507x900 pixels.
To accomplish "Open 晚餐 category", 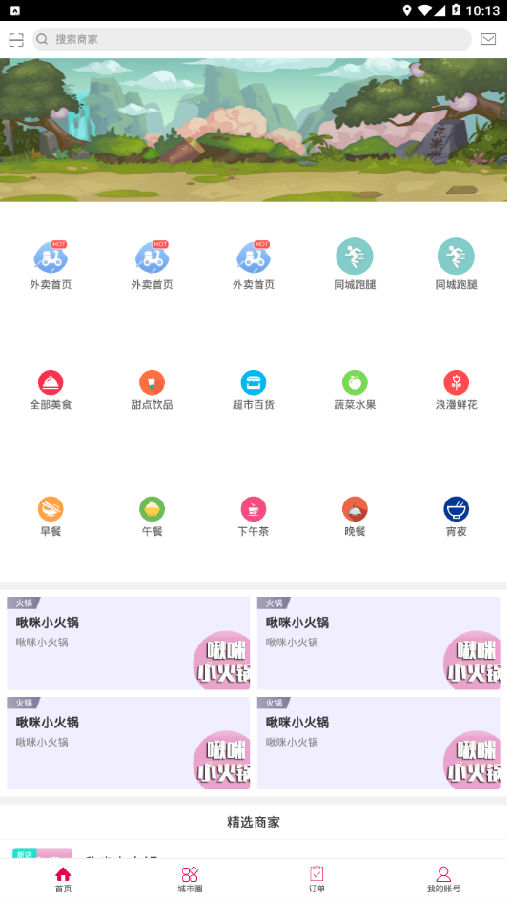I will [x=355, y=517].
